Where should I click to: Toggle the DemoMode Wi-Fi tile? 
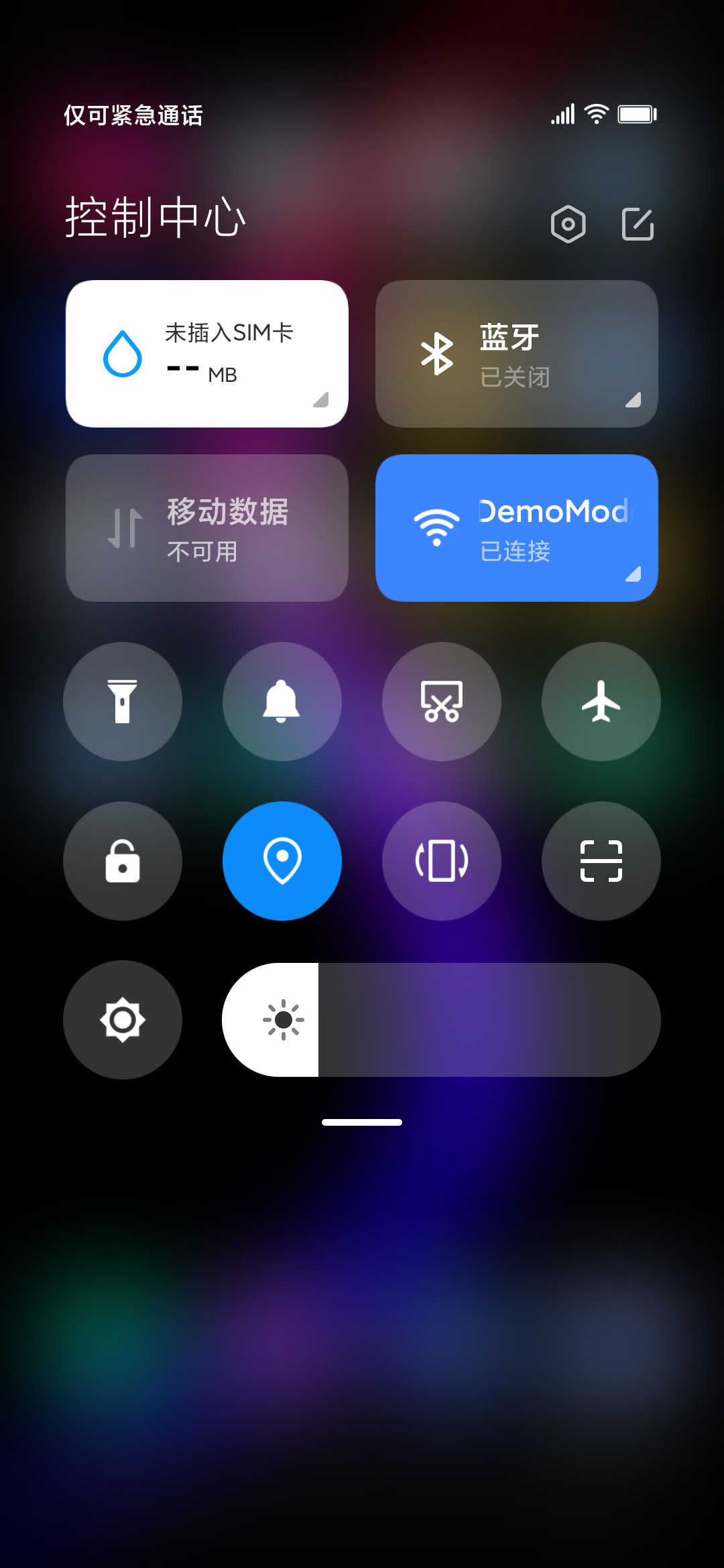[x=517, y=528]
